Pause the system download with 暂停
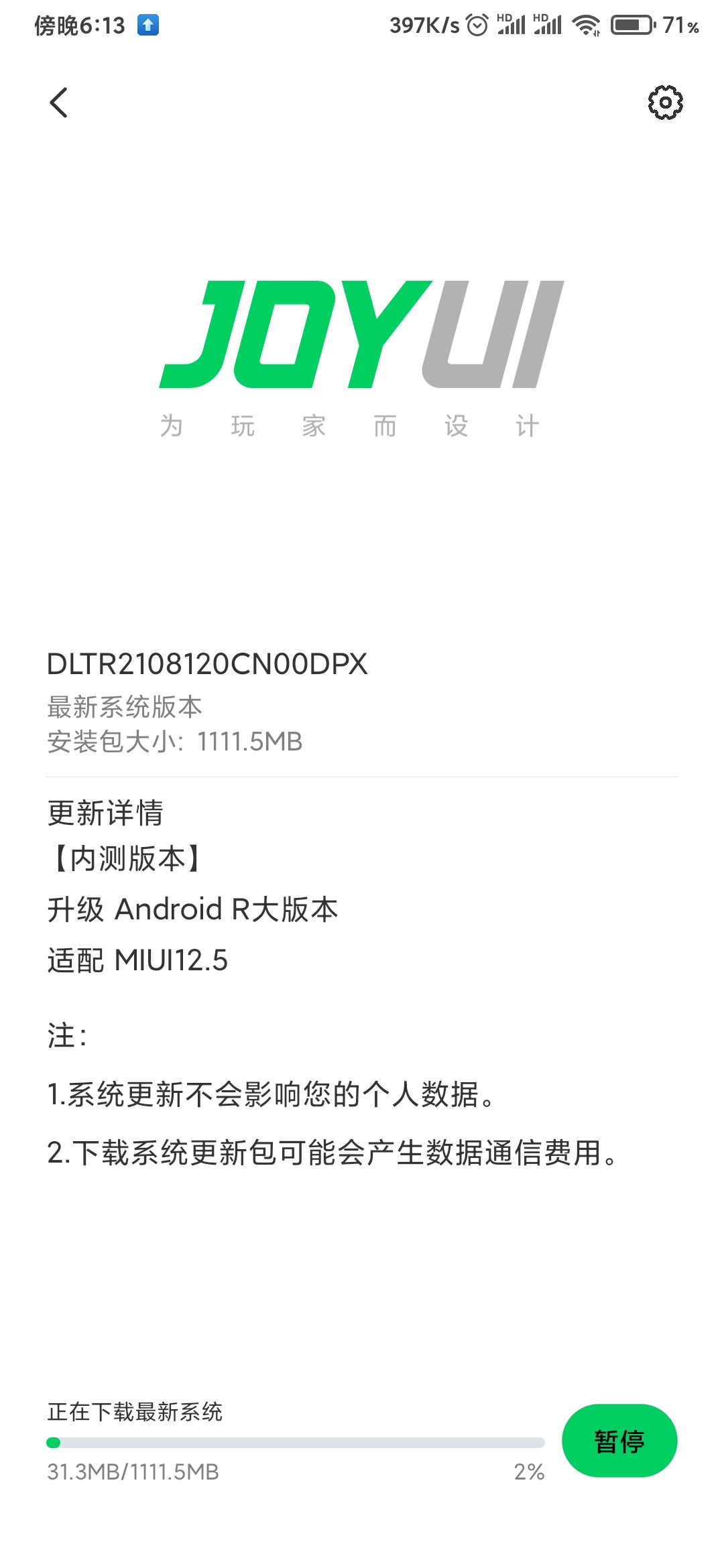 [619, 1440]
